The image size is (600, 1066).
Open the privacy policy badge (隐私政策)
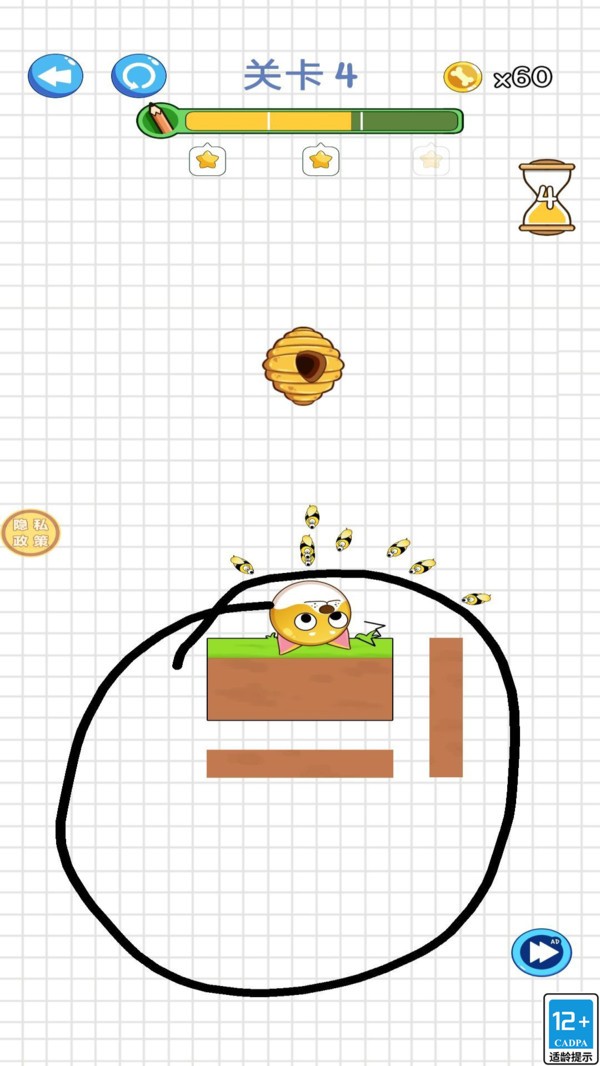pos(31,533)
